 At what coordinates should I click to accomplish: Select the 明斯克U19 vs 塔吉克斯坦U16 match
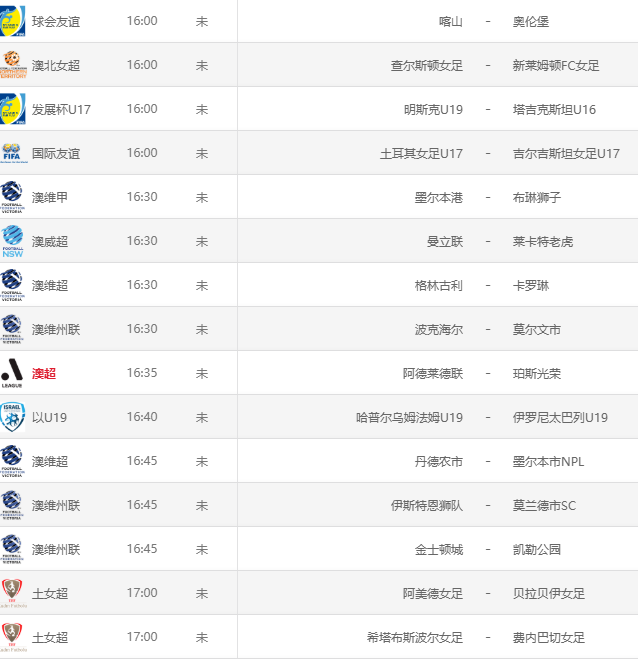(487, 109)
